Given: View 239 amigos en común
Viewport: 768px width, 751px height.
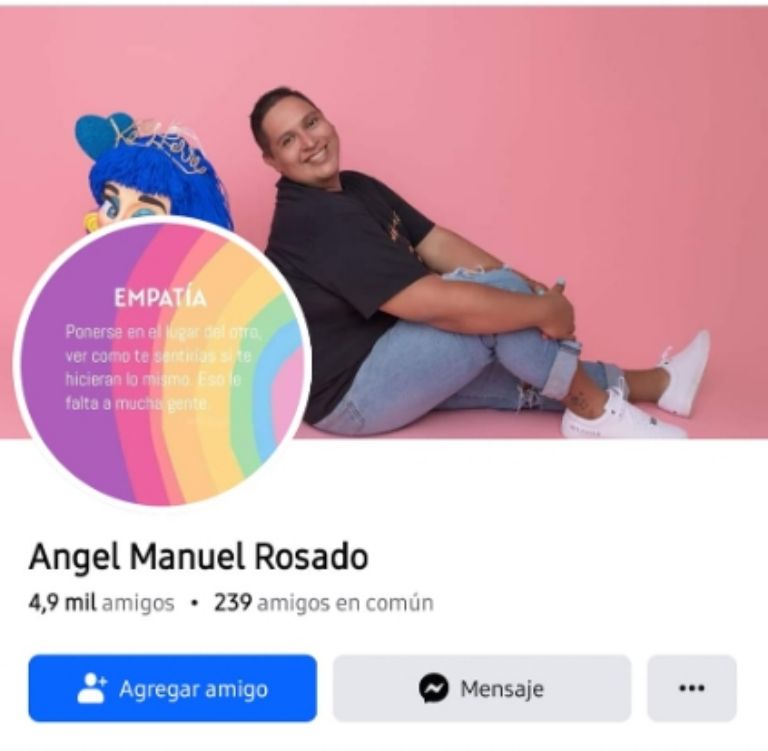Looking at the screenshot, I should tap(323, 603).
